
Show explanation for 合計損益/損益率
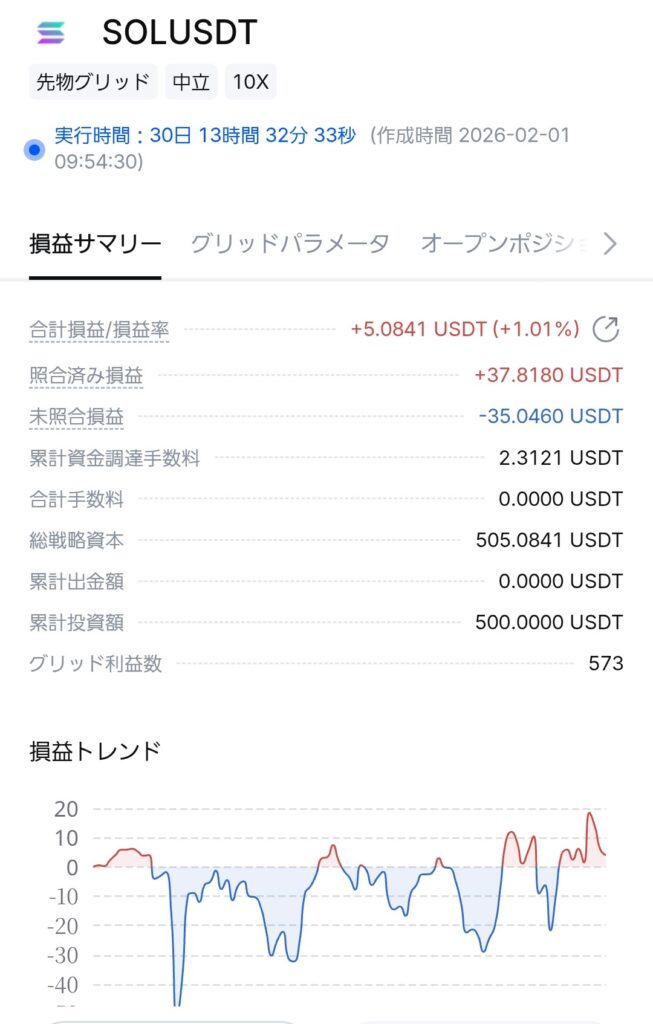(x=99, y=329)
